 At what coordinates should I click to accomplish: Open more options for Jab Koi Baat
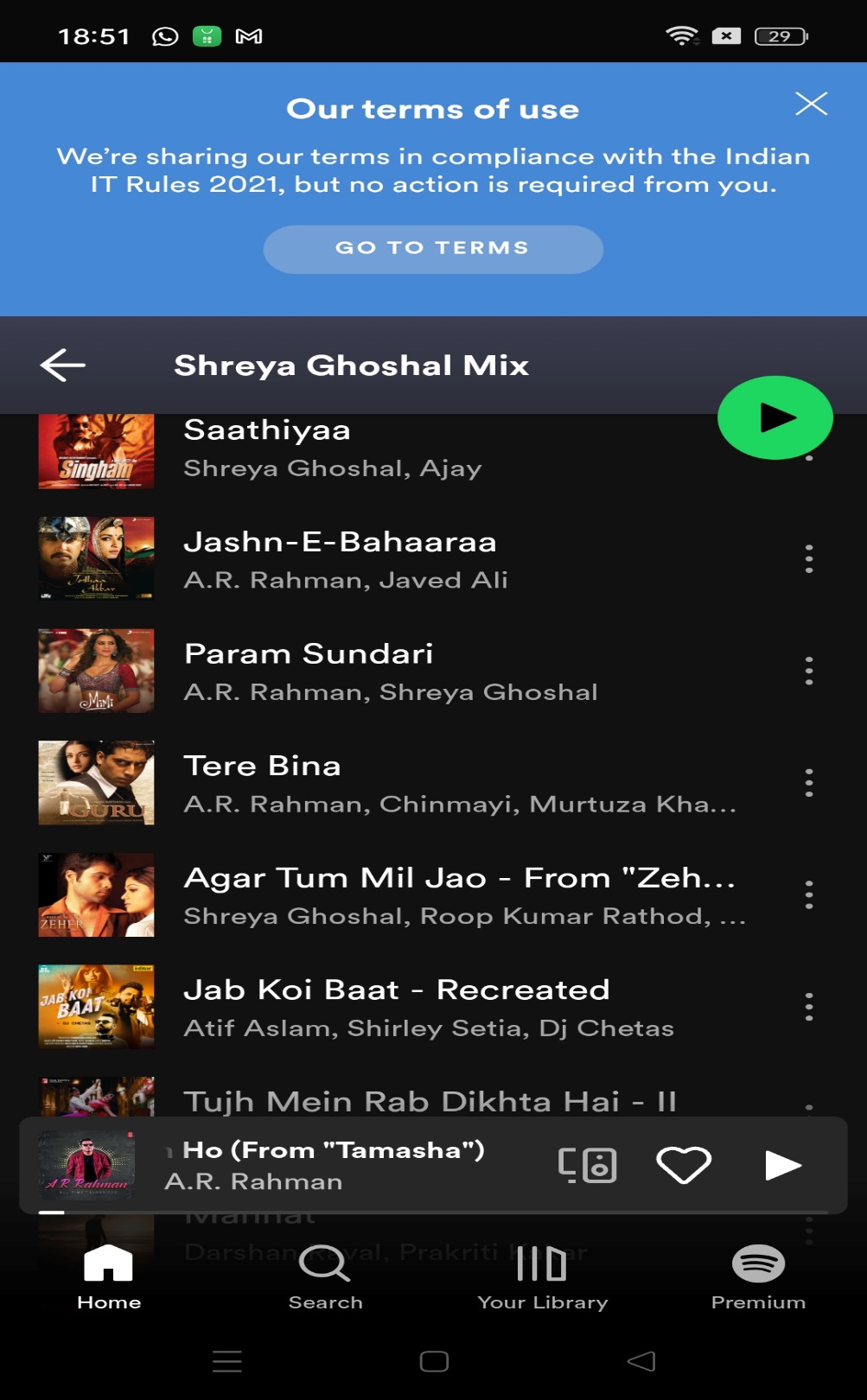coord(808,1007)
